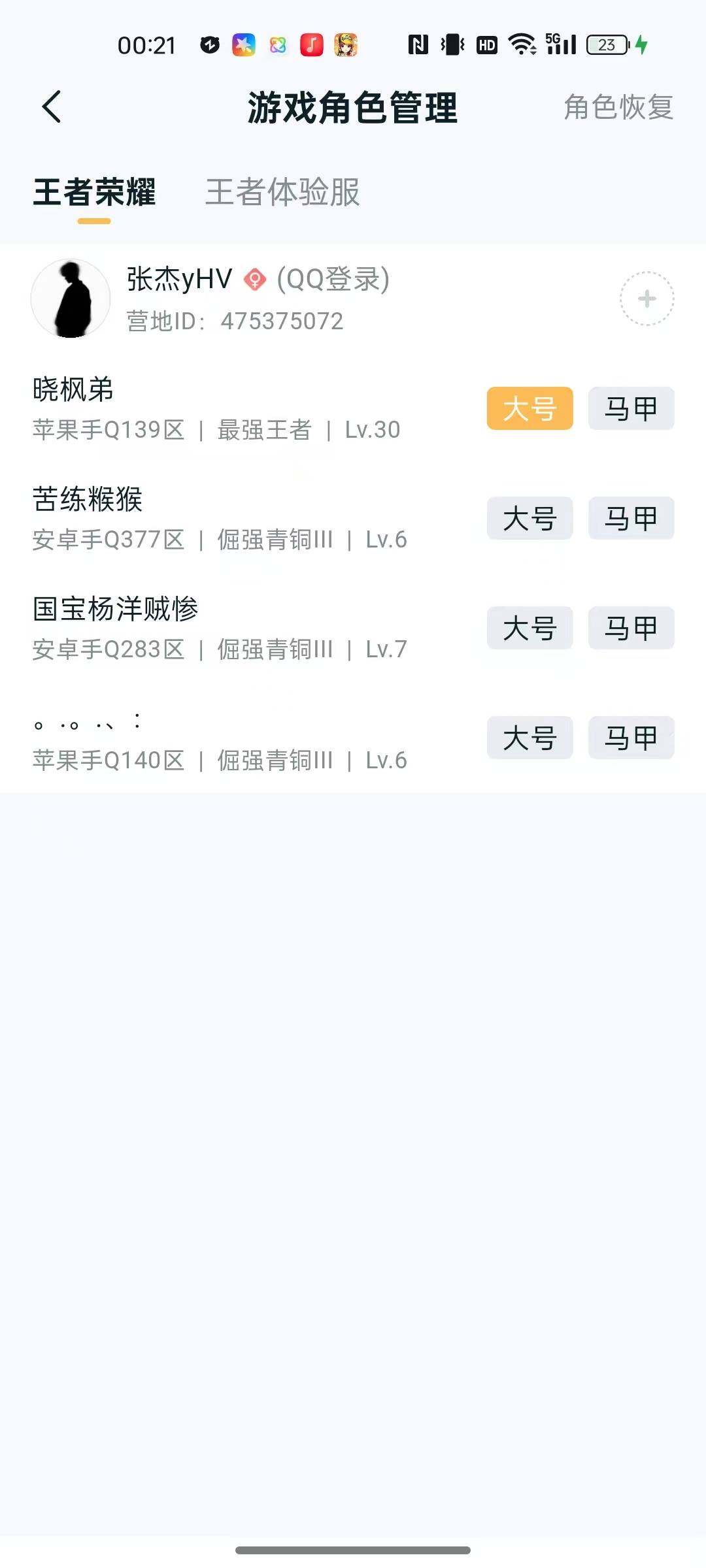Screen dimensions: 706x1568
Task: Tap the female gender icon beside 张杰yHV
Action: (254, 280)
